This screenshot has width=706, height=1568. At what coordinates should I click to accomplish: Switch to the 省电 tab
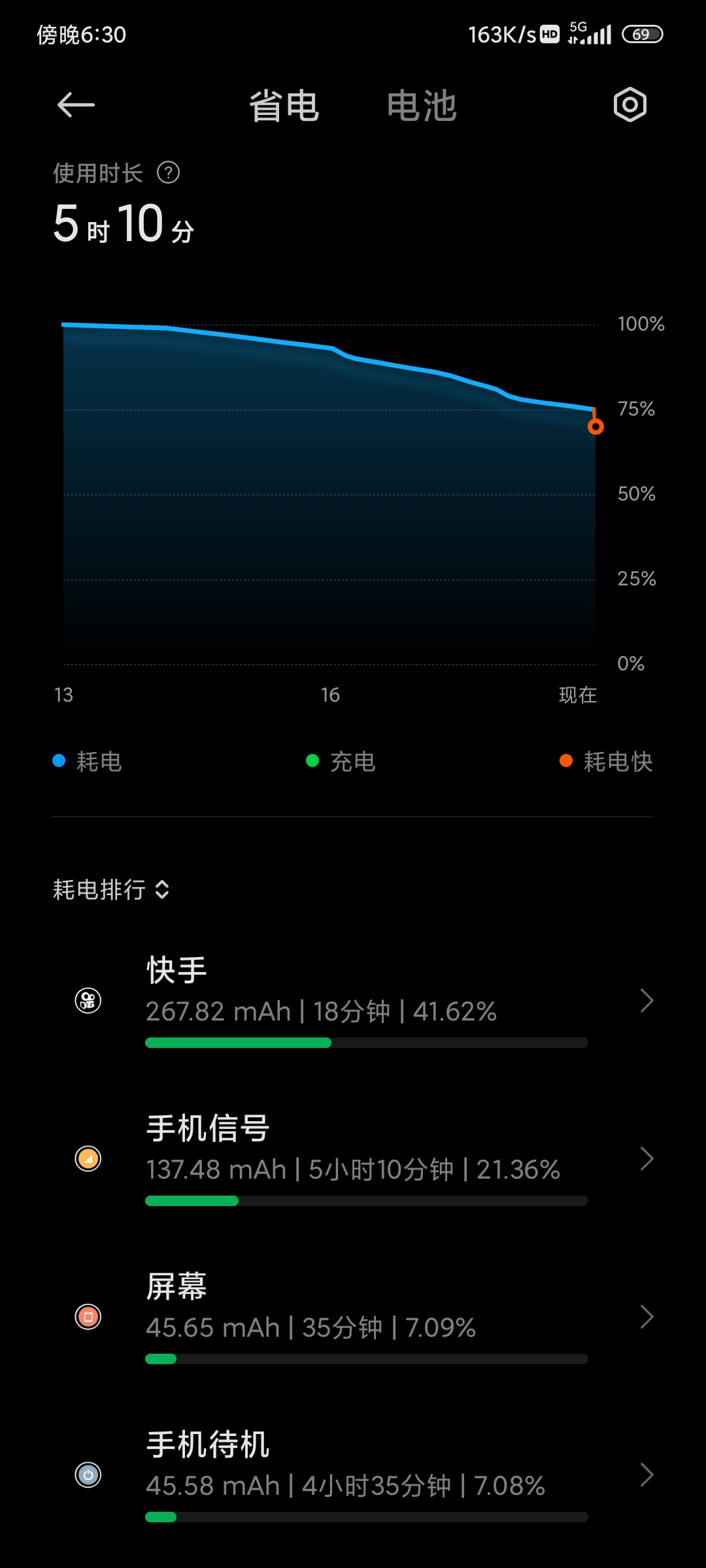coord(284,106)
